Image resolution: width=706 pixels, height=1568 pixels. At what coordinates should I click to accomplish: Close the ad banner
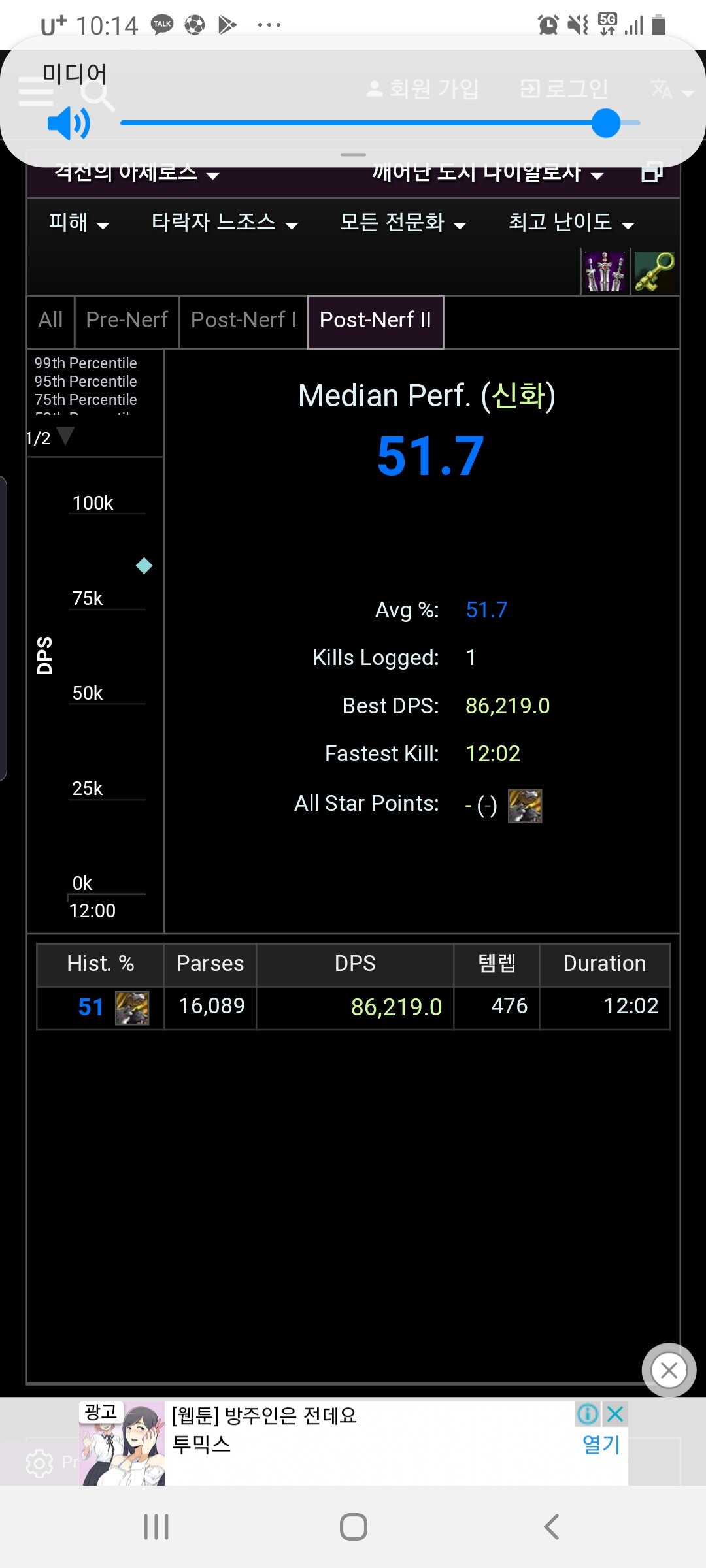615,1414
